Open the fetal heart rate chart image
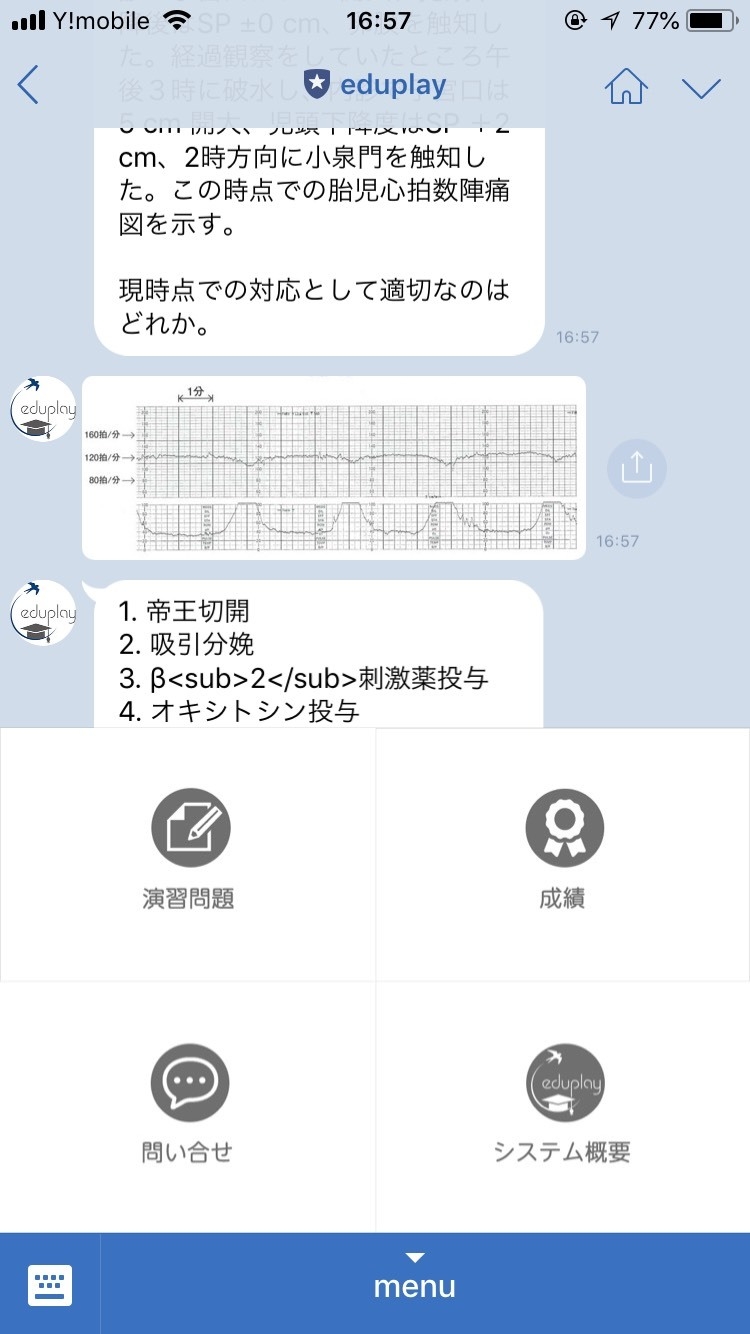This screenshot has height=1334, width=750. click(333, 468)
